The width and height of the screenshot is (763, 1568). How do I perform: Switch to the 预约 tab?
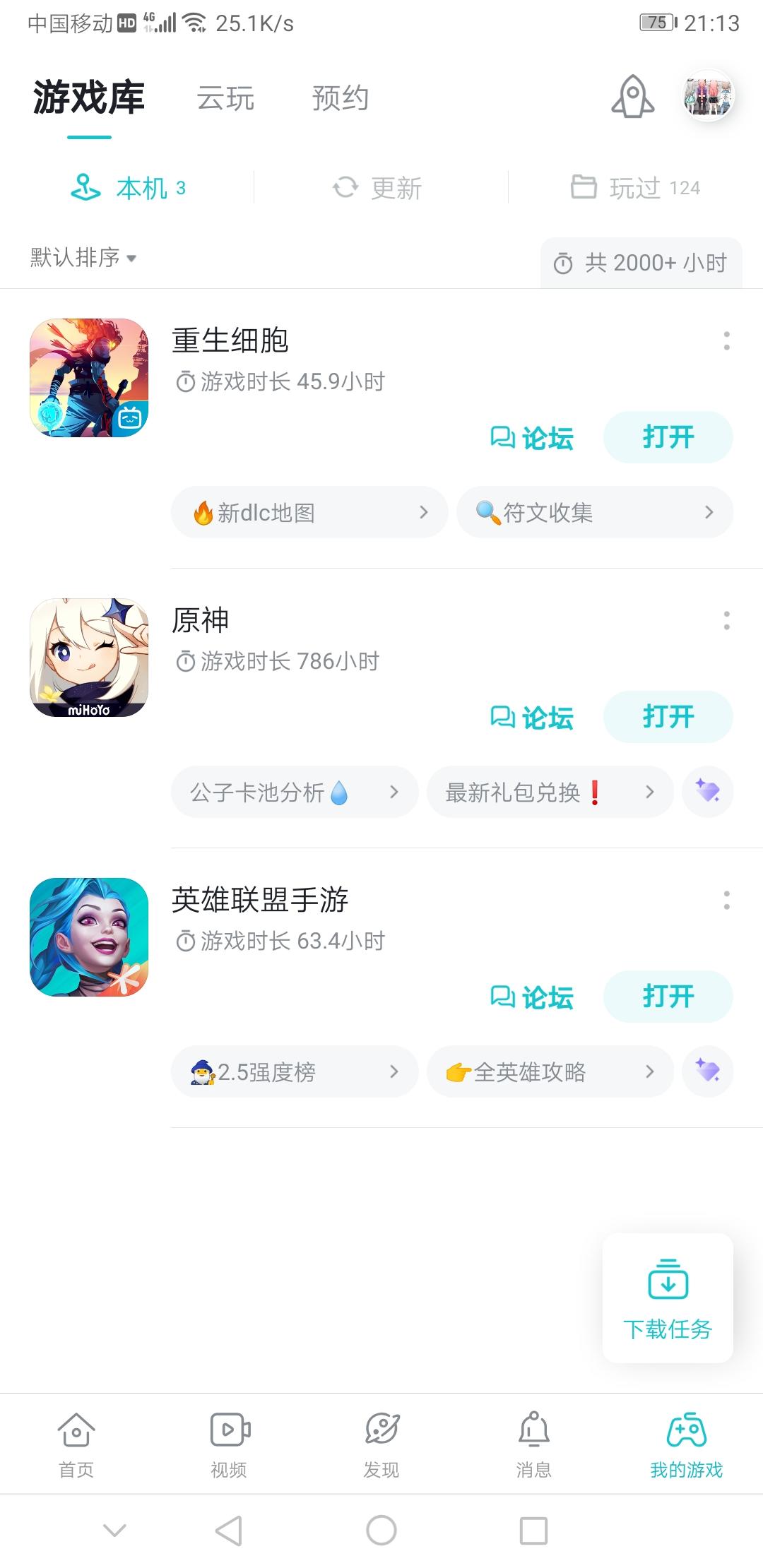(340, 98)
